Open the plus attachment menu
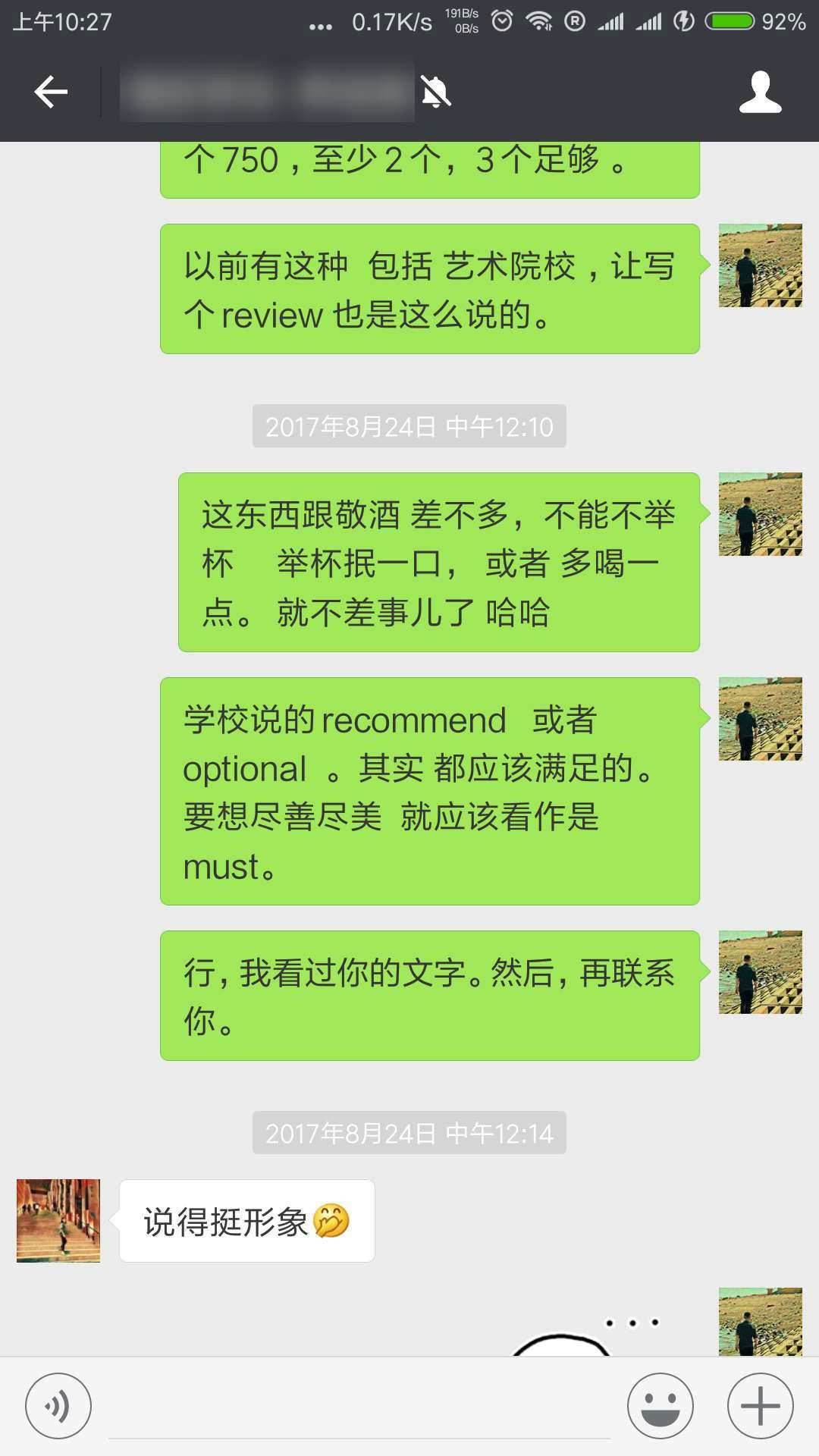 (x=760, y=1406)
